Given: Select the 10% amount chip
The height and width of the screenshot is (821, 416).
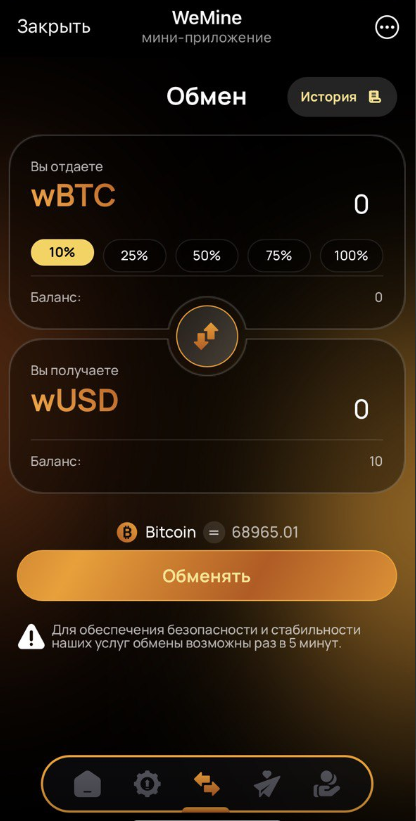Looking at the screenshot, I should (x=62, y=252).
